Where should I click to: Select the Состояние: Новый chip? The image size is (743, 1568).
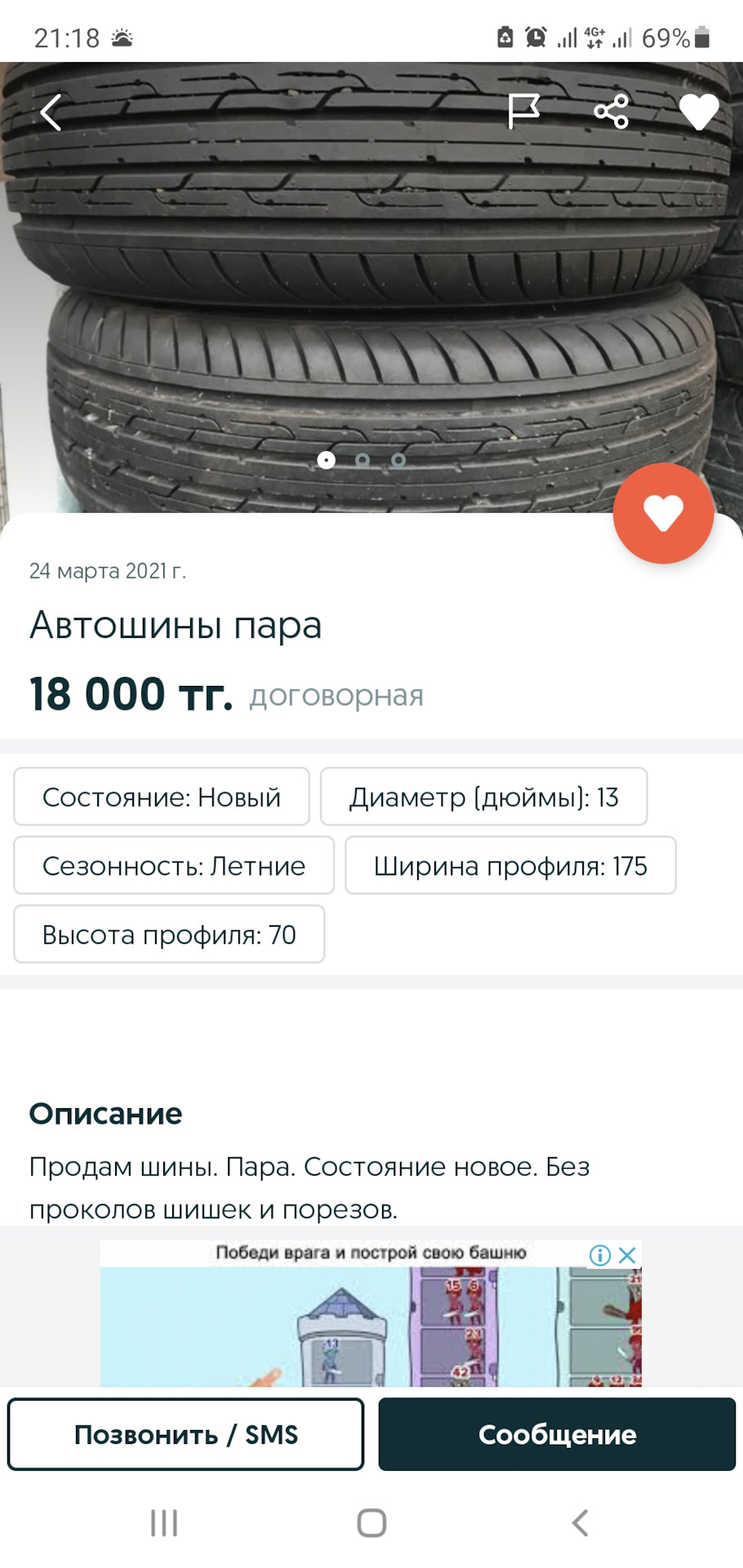click(162, 797)
